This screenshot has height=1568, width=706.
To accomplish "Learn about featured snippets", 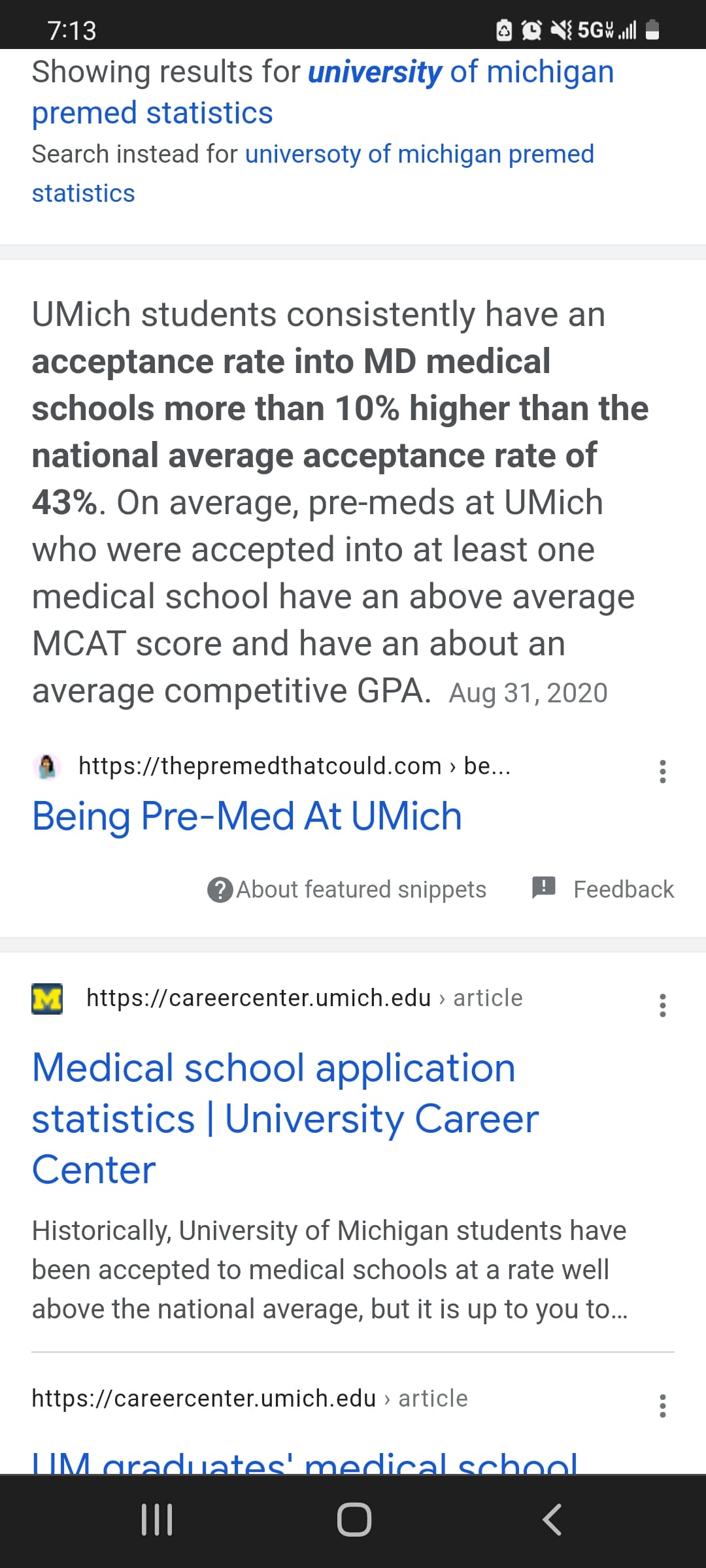I will [x=347, y=889].
